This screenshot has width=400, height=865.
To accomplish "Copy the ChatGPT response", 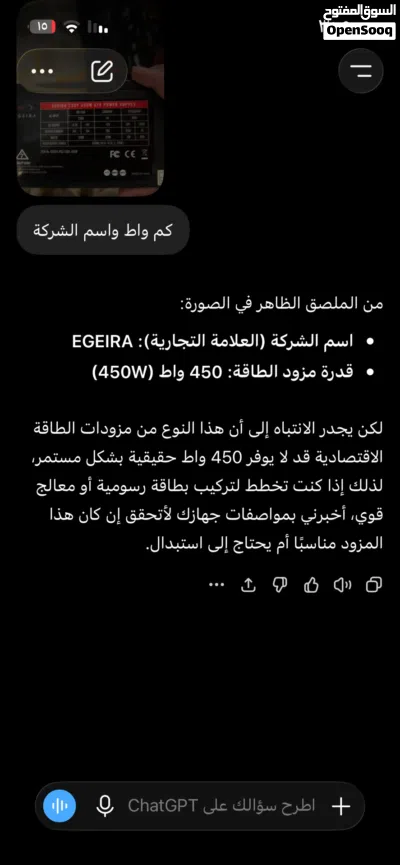I will click(x=374, y=585).
